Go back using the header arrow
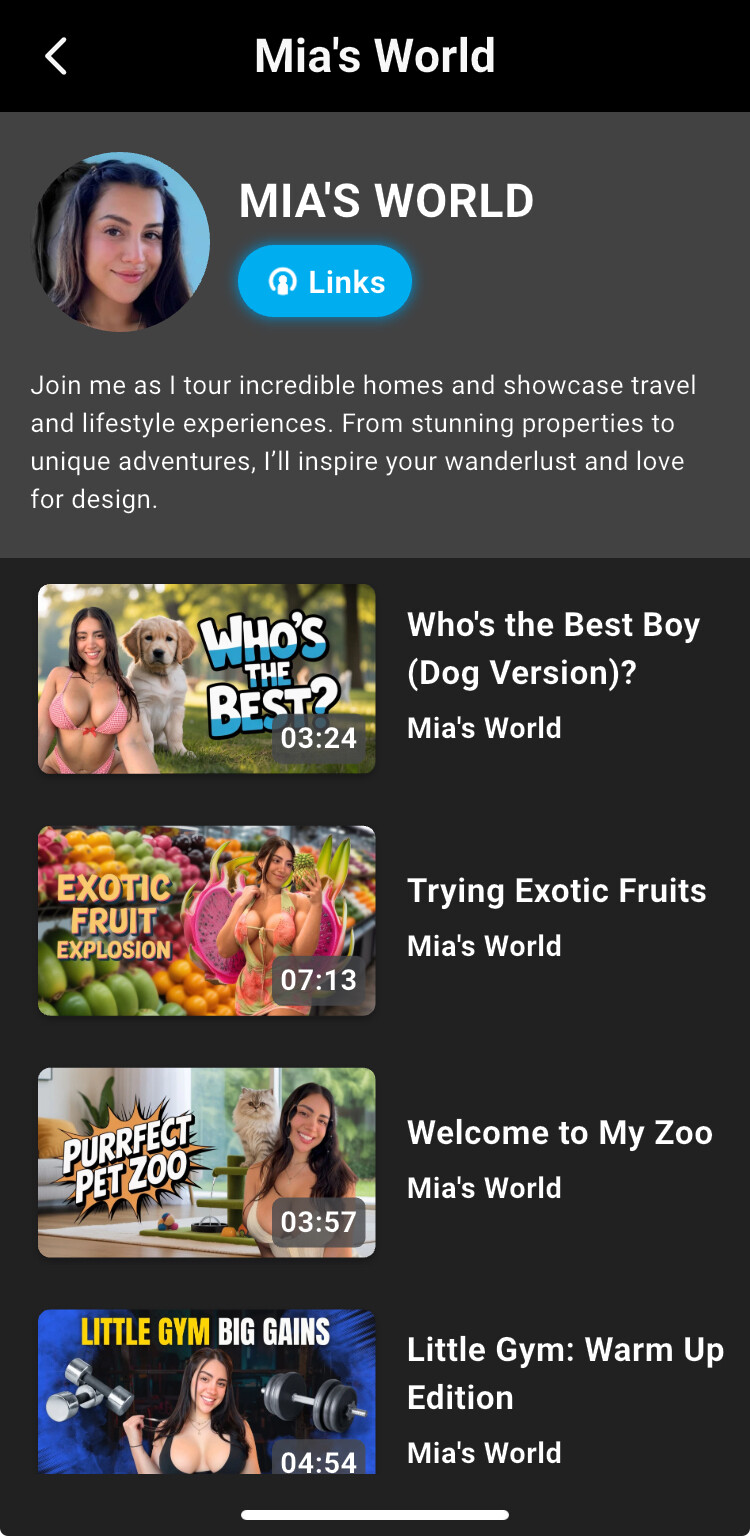Viewport: 750px width, 1536px height. [56, 56]
